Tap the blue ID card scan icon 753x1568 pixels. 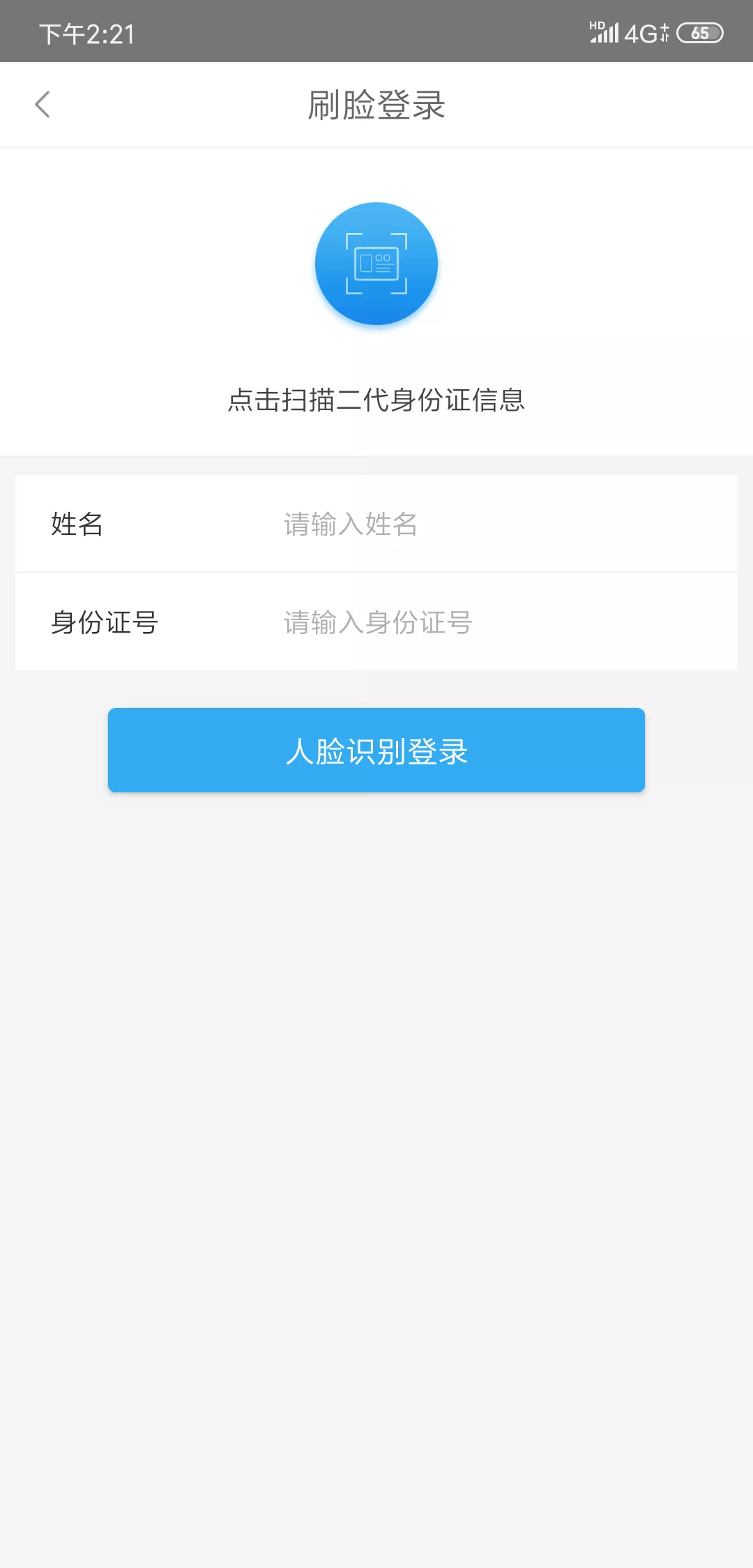tap(376, 264)
